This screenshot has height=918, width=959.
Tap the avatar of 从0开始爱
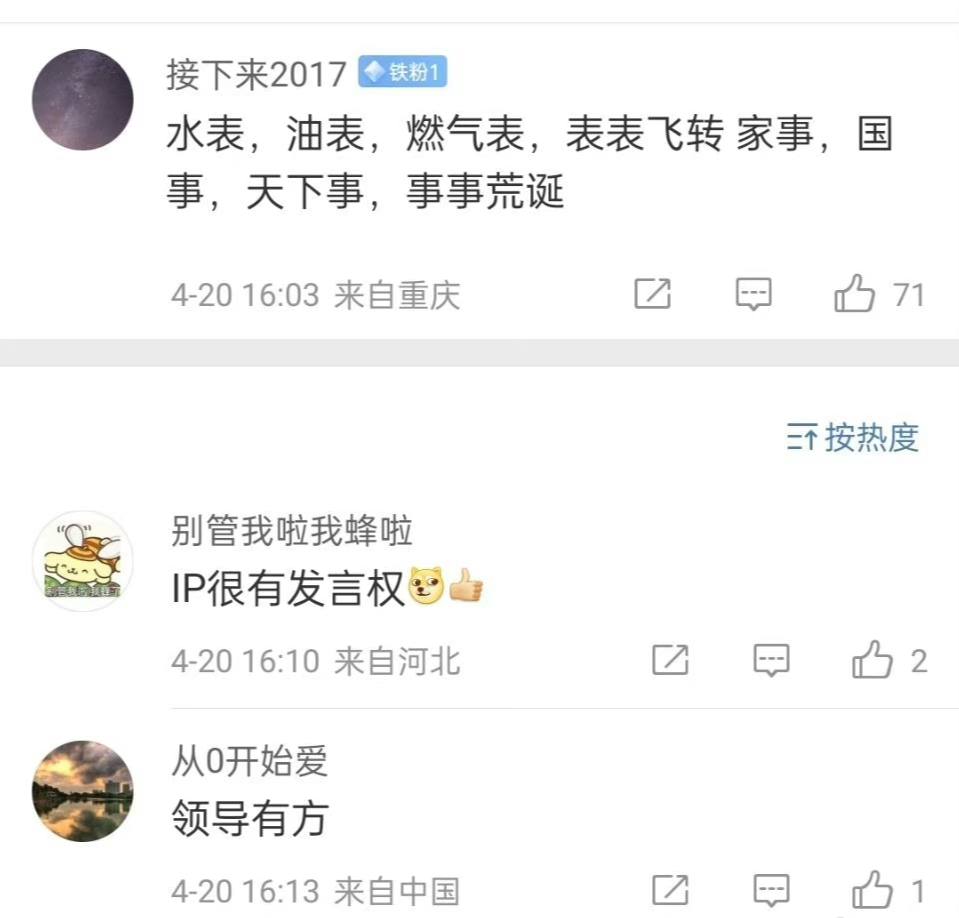[83, 791]
